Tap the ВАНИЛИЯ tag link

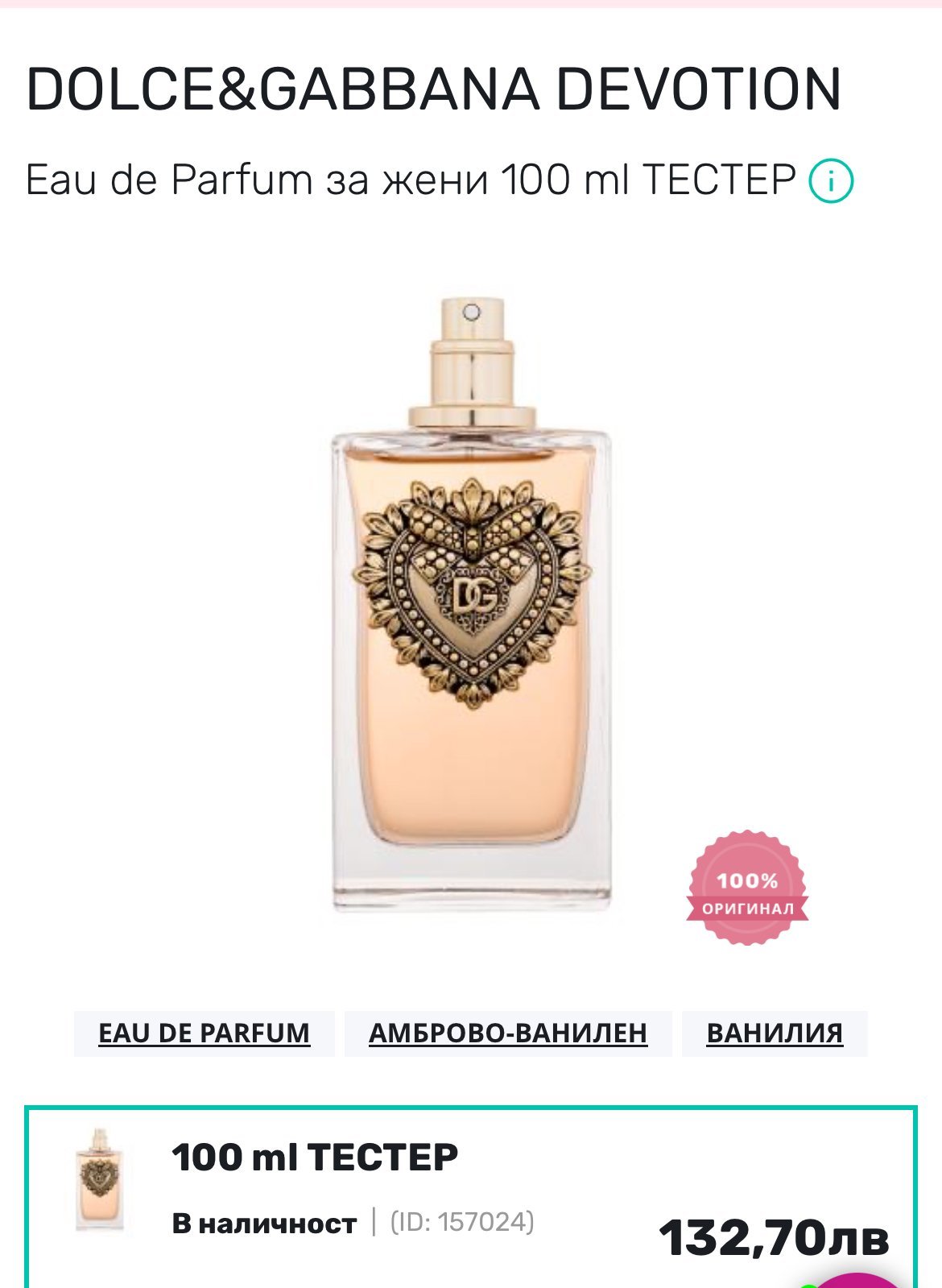(x=774, y=1033)
